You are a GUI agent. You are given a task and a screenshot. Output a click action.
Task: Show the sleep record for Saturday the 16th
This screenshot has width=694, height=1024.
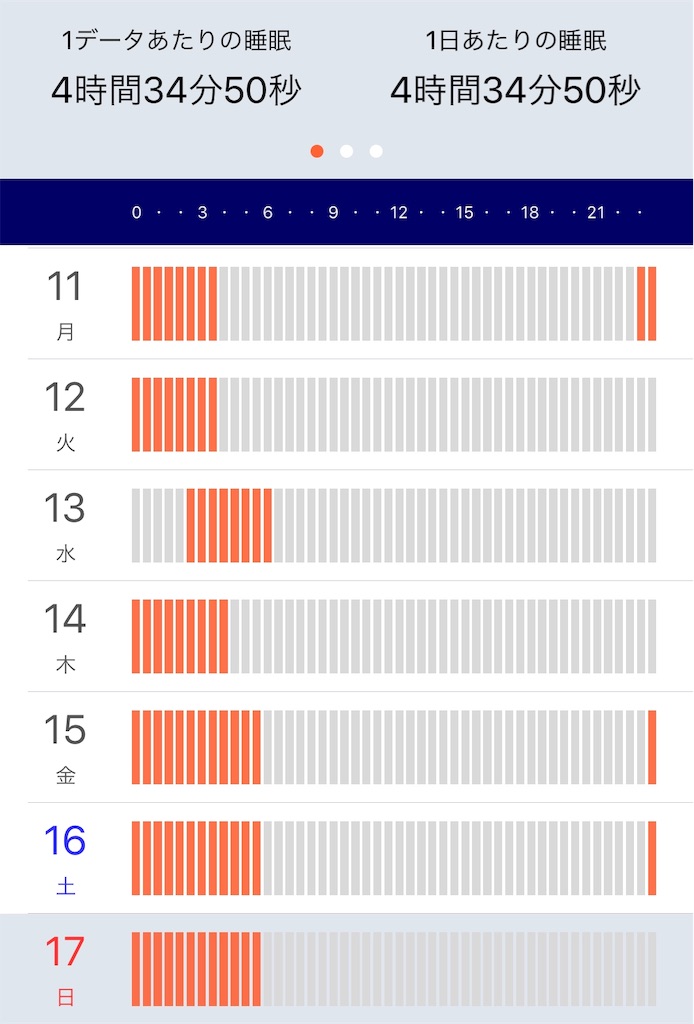tap(346, 858)
